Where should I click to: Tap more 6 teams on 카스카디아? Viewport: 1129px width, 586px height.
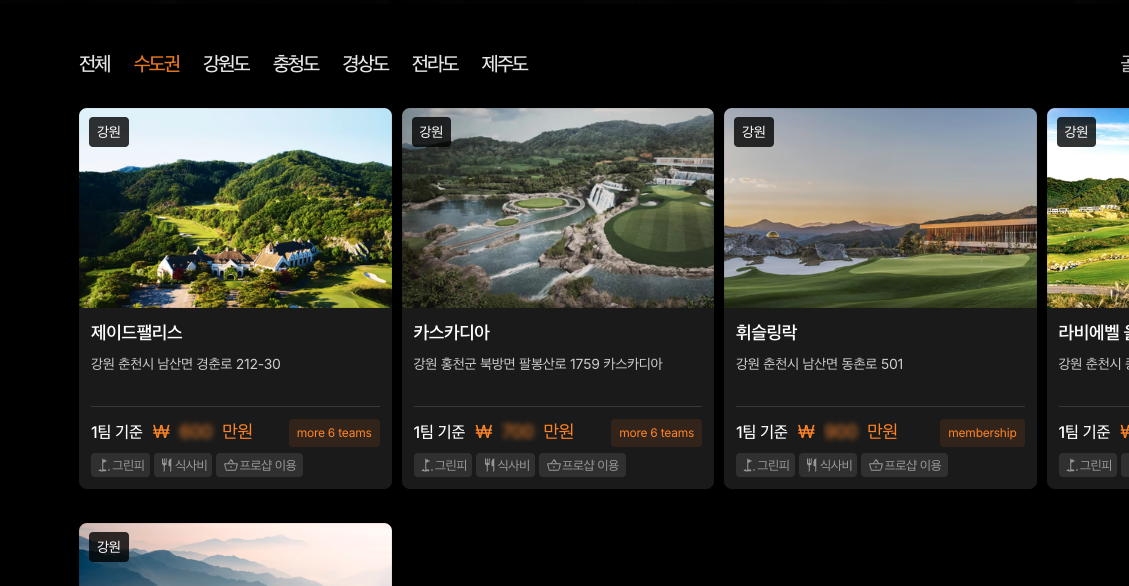coord(657,433)
